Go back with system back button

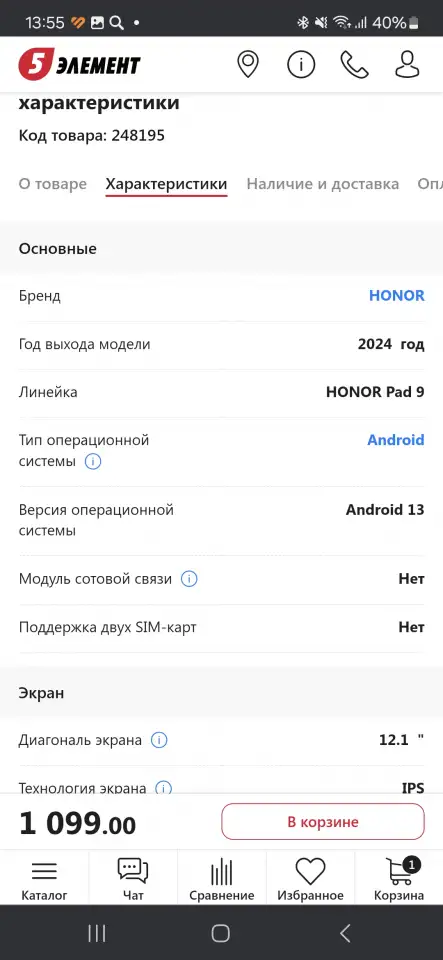(x=345, y=933)
